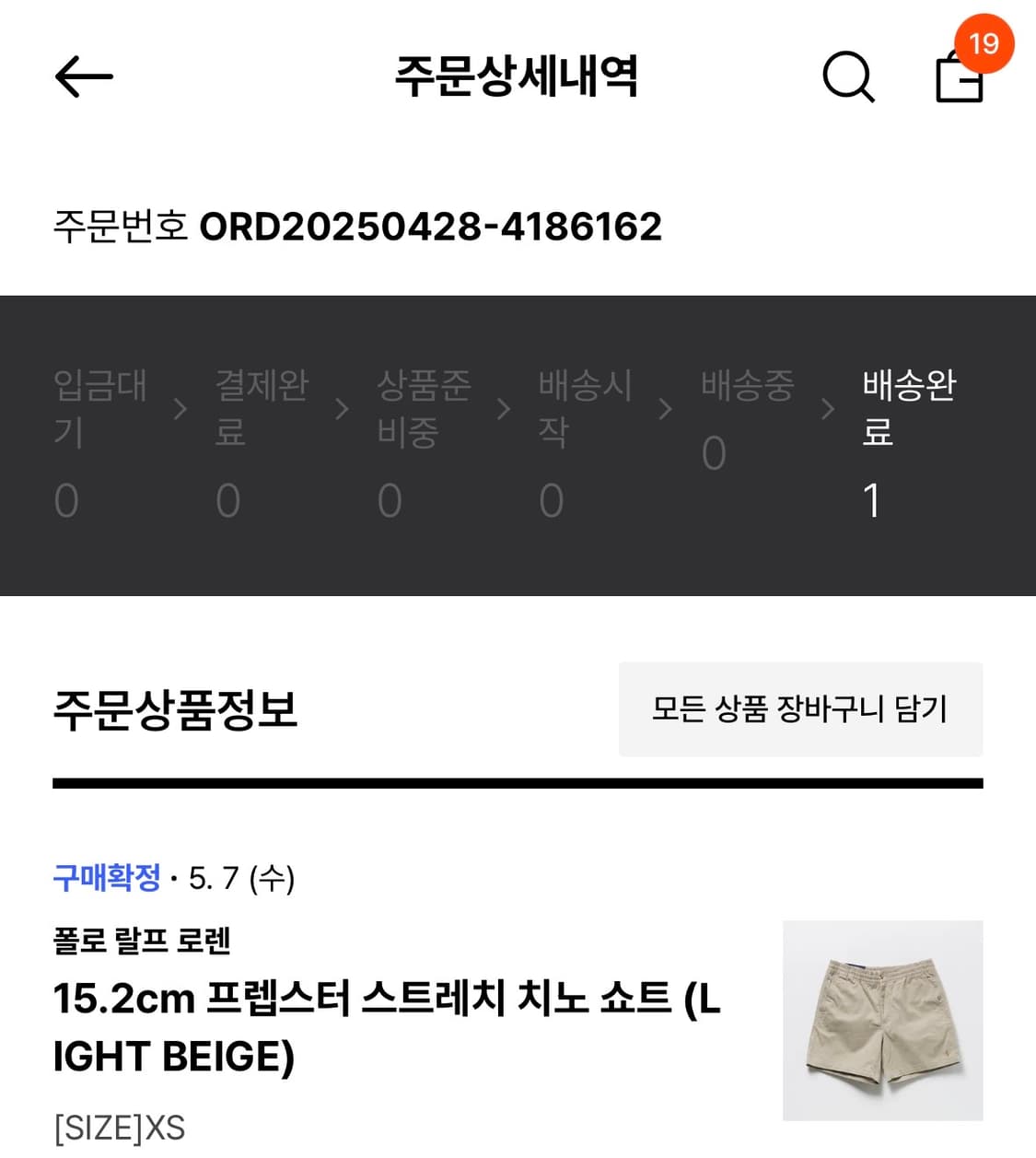Click the cart badge showing 19 items
Viewport: 1036px width, 1158px height.
(984, 43)
